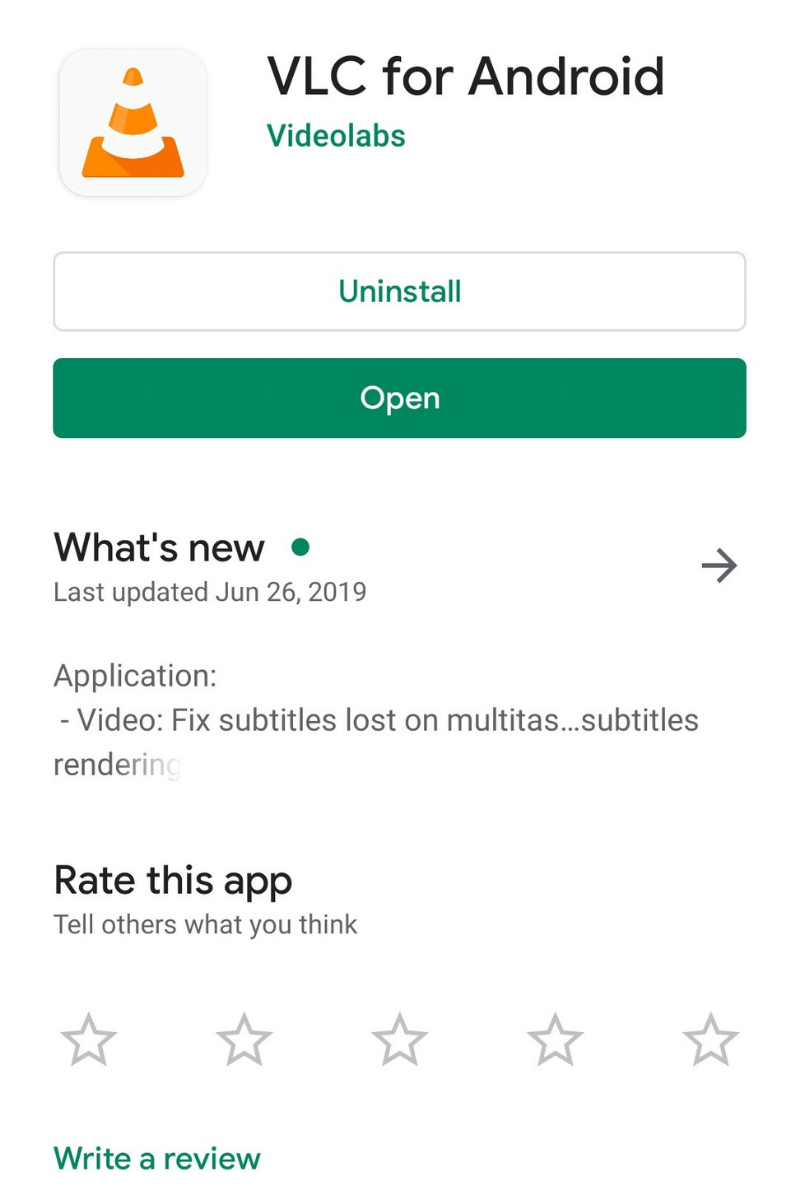Give the app five stars
Viewport: 800px width, 1200px height.
coord(710,1039)
